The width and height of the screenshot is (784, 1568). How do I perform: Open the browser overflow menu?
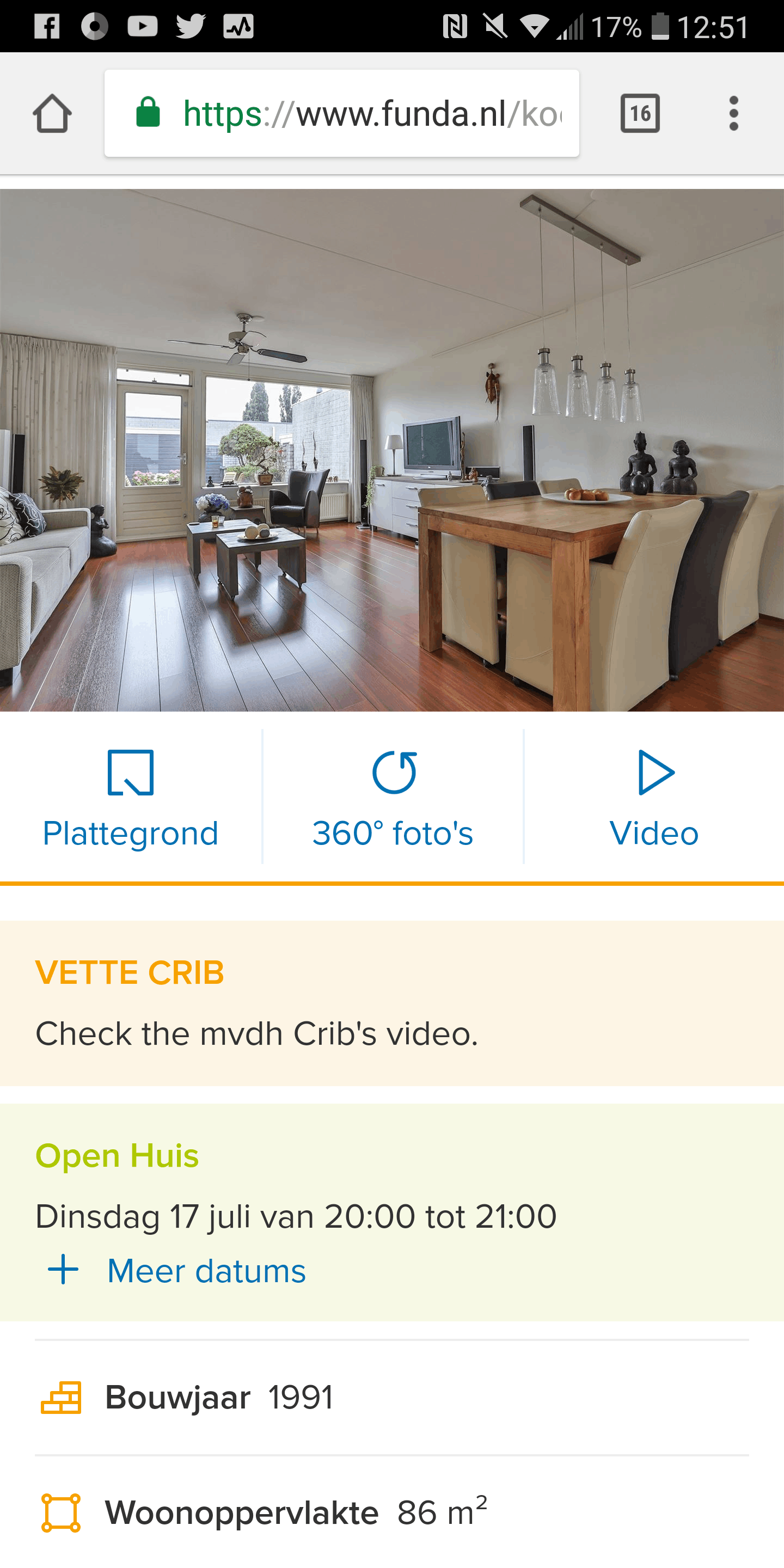click(x=733, y=114)
